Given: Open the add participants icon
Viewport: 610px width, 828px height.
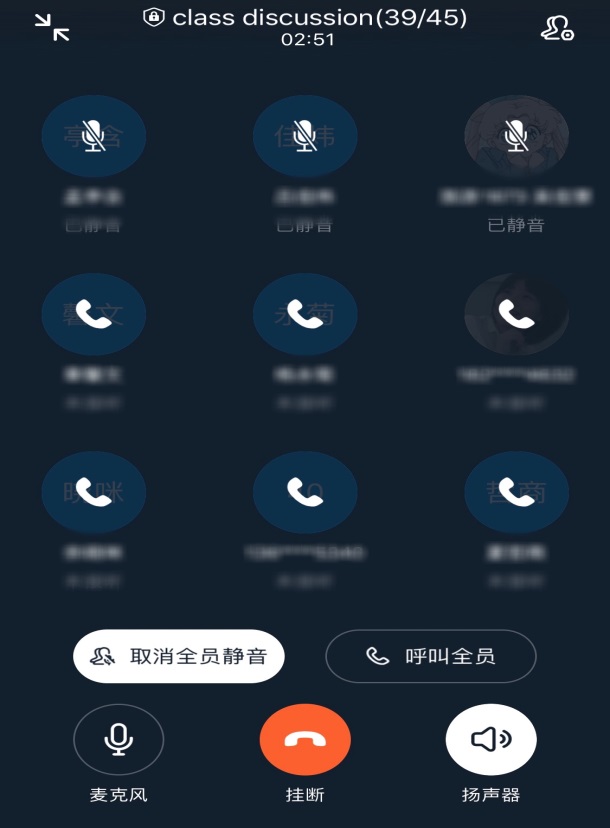Looking at the screenshot, I should point(557,28).
